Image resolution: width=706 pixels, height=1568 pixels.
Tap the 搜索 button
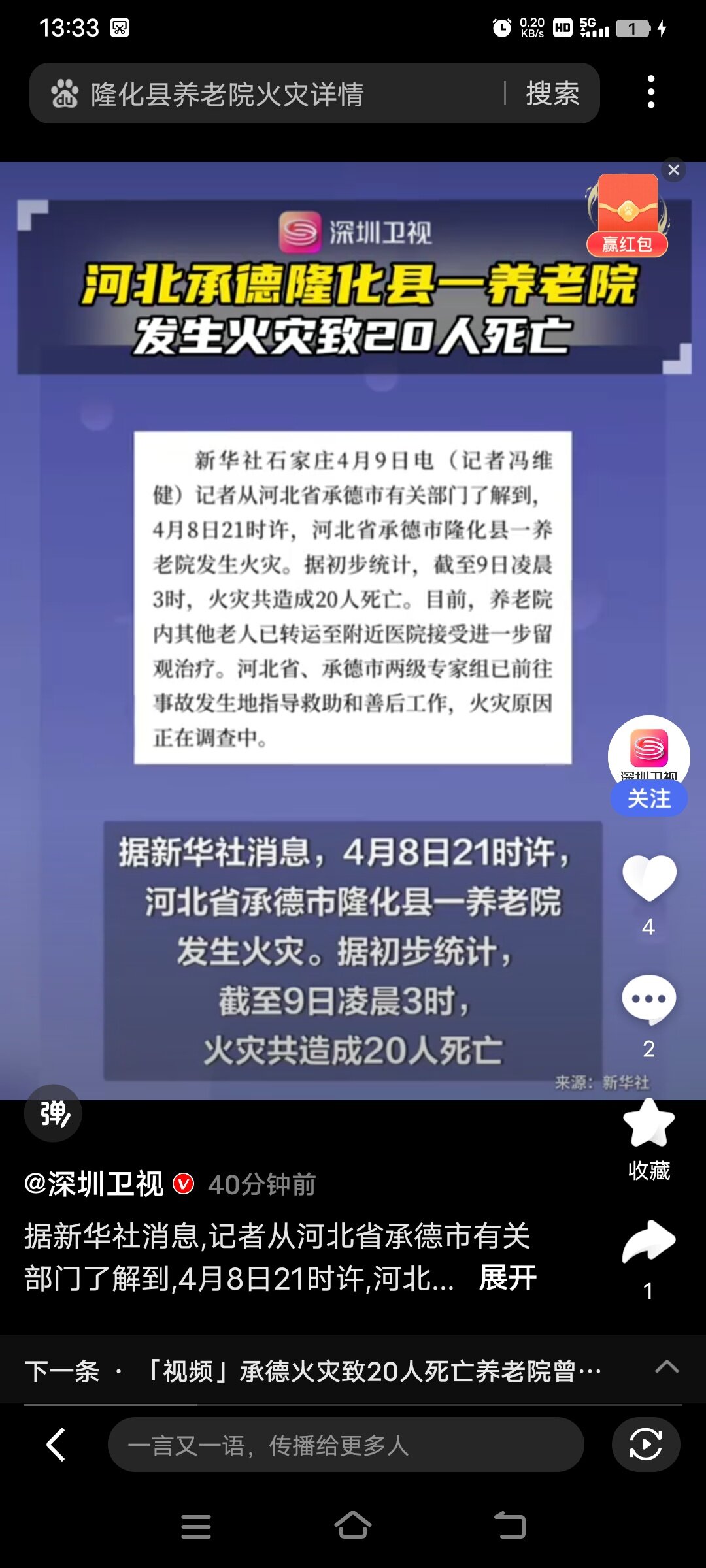(552, 94)
